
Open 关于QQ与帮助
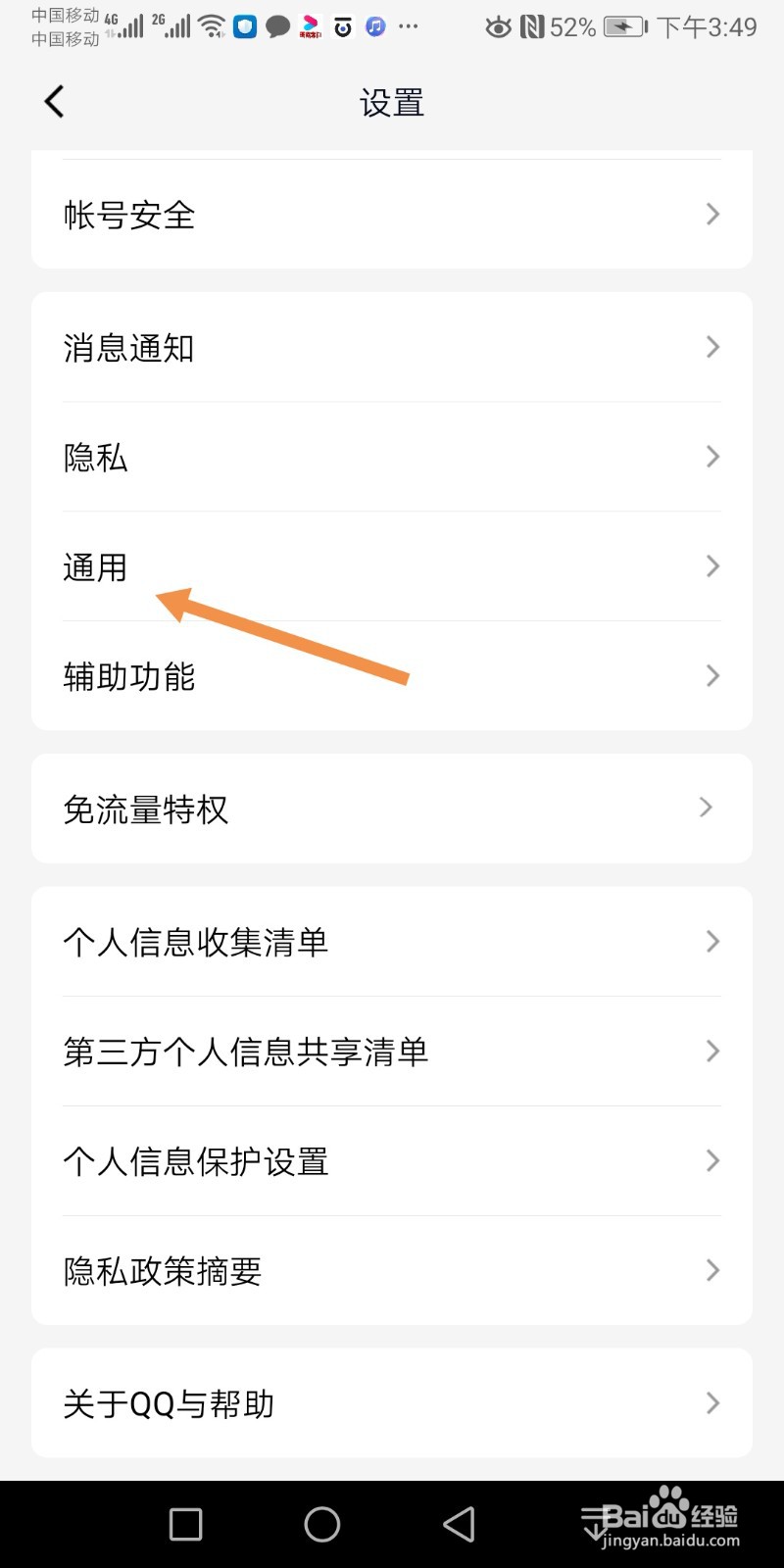(x=168, y=1403)
